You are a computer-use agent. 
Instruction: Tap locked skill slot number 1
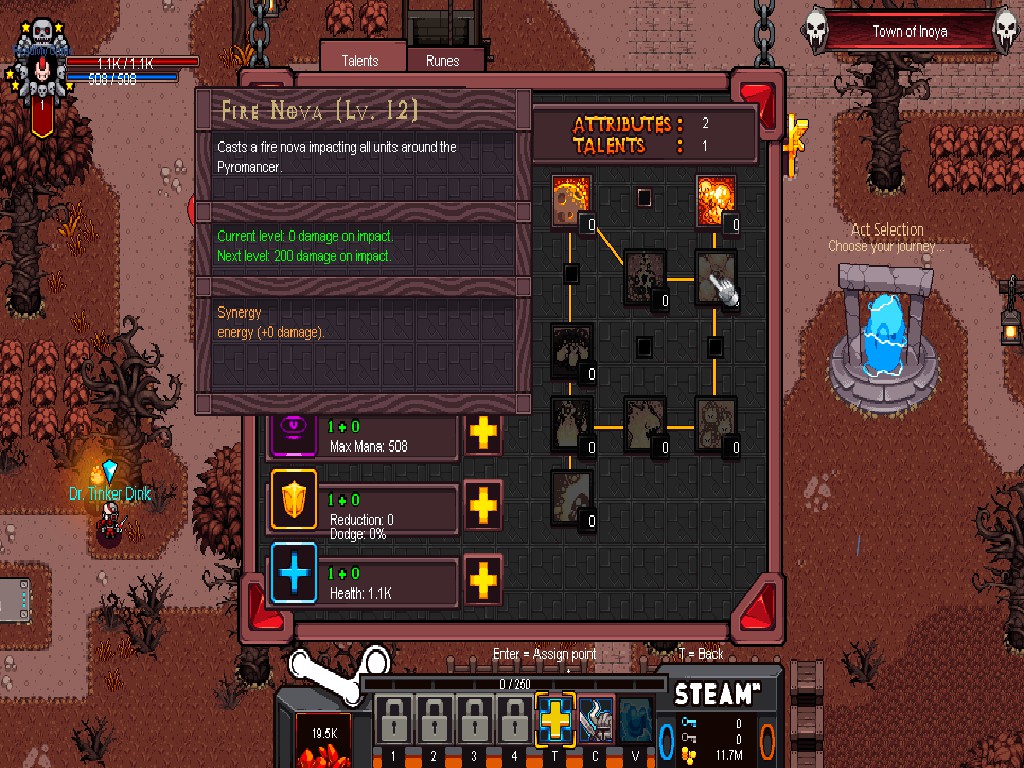(x=393, y=720)
